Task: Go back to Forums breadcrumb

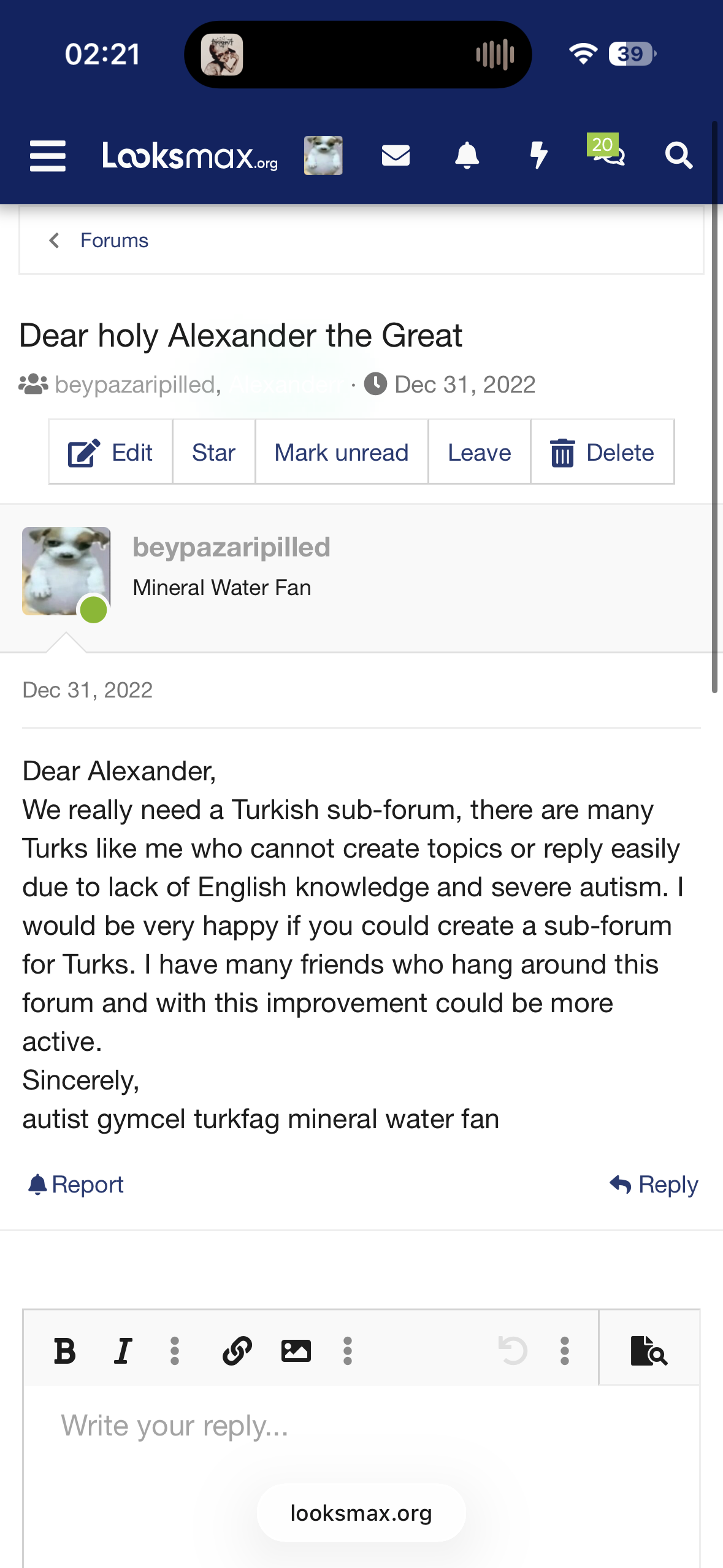Action: 114,240
